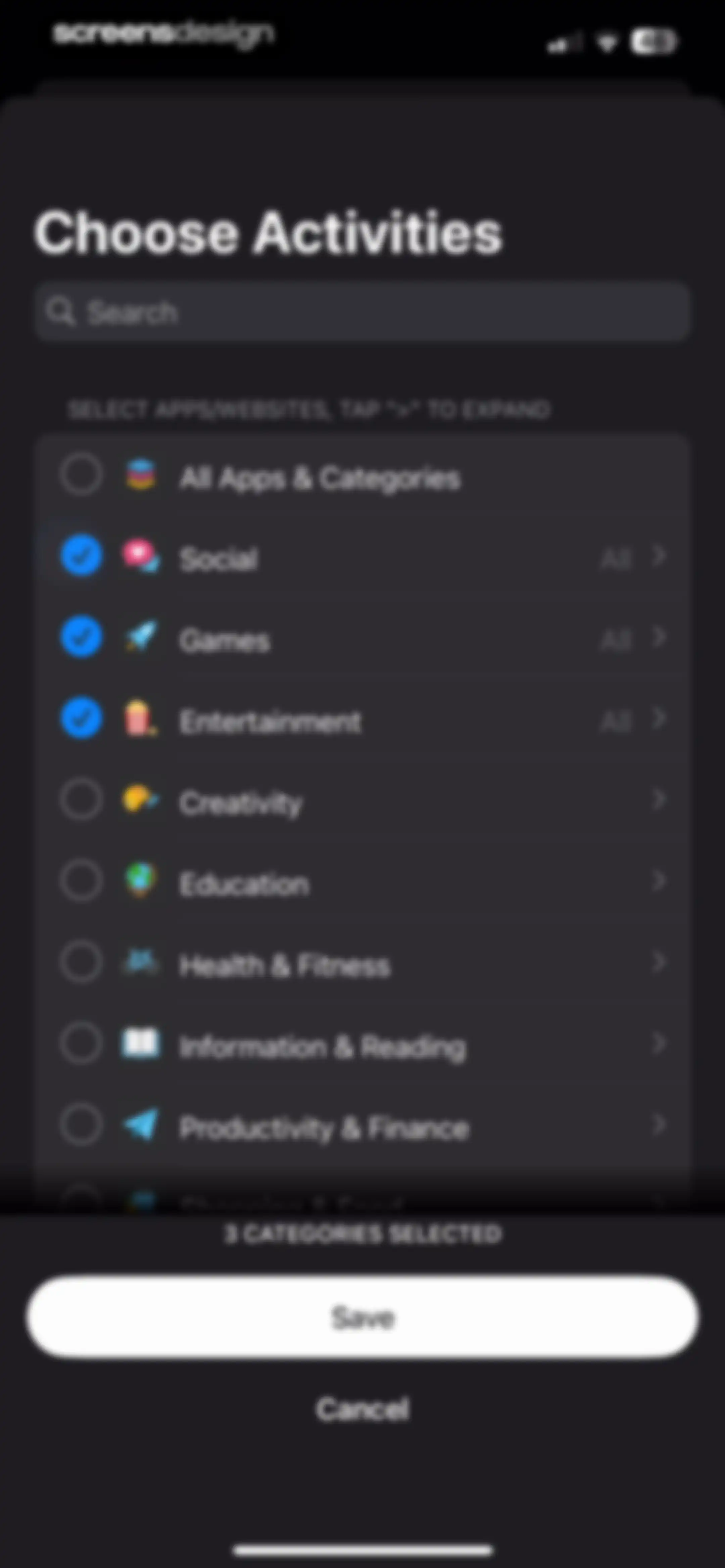
Task: Select the Health & Fitness category
Action: pos(81,962)
